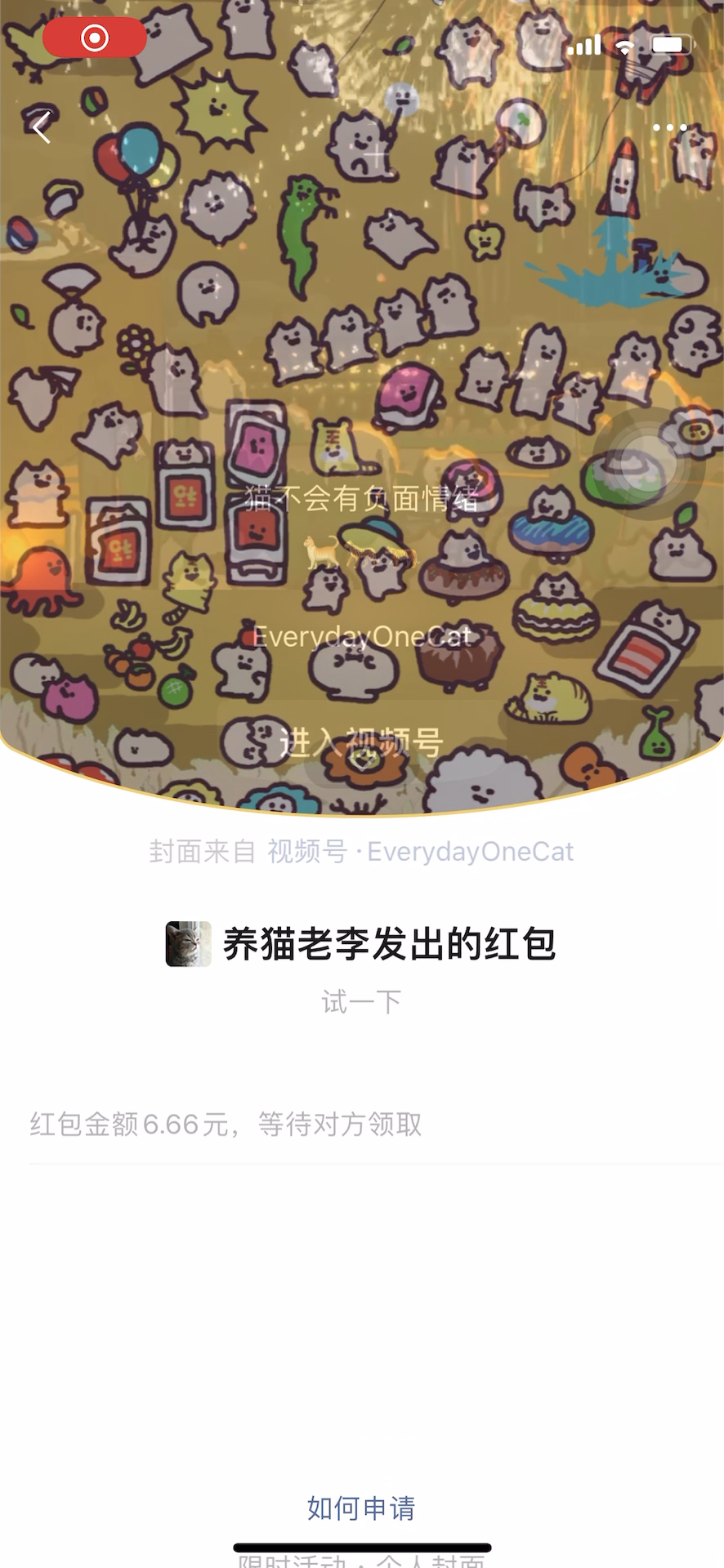Tap the back arrow to exit

click(41, 127)
